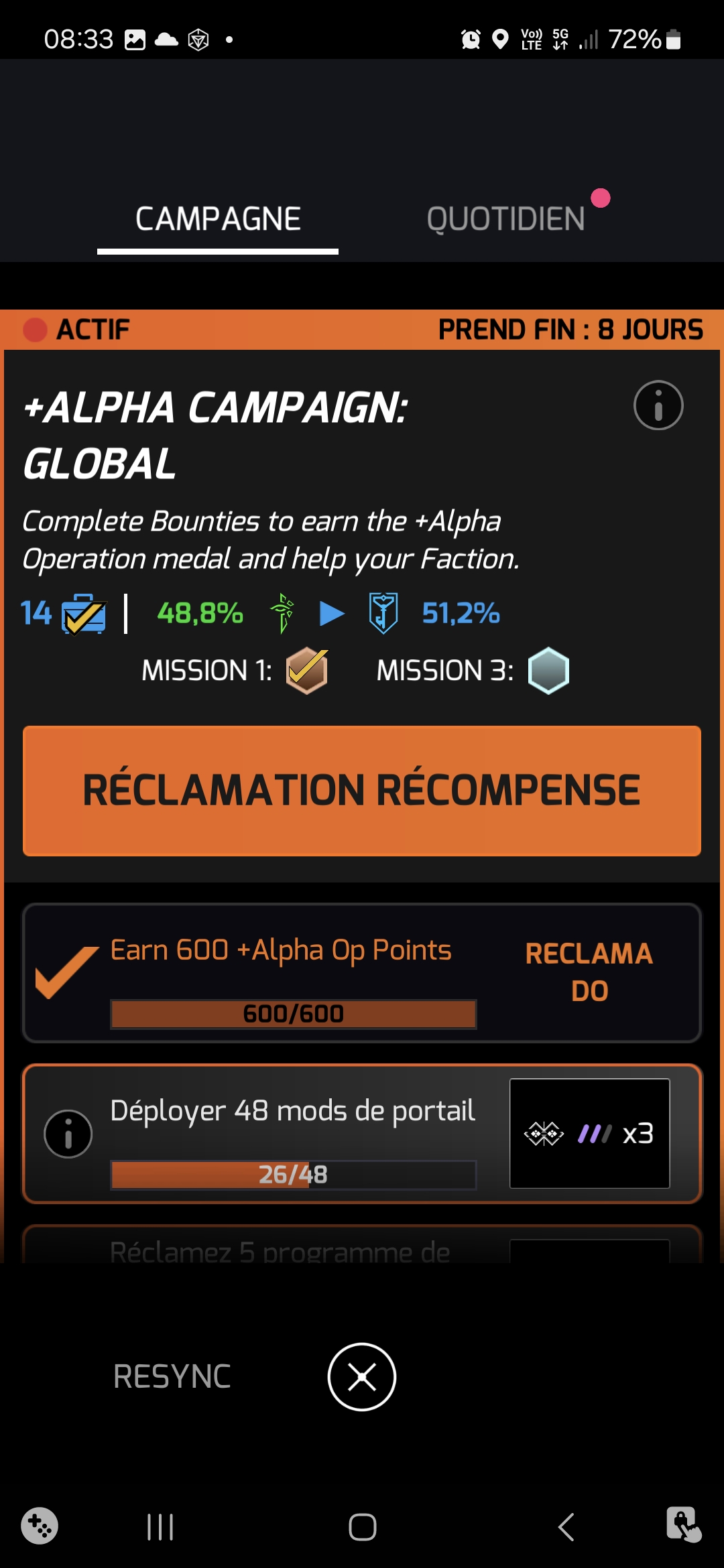This screenshot has height=1568, width=724.
Task: Close the campaign screen
Action: click(362, 1377)
